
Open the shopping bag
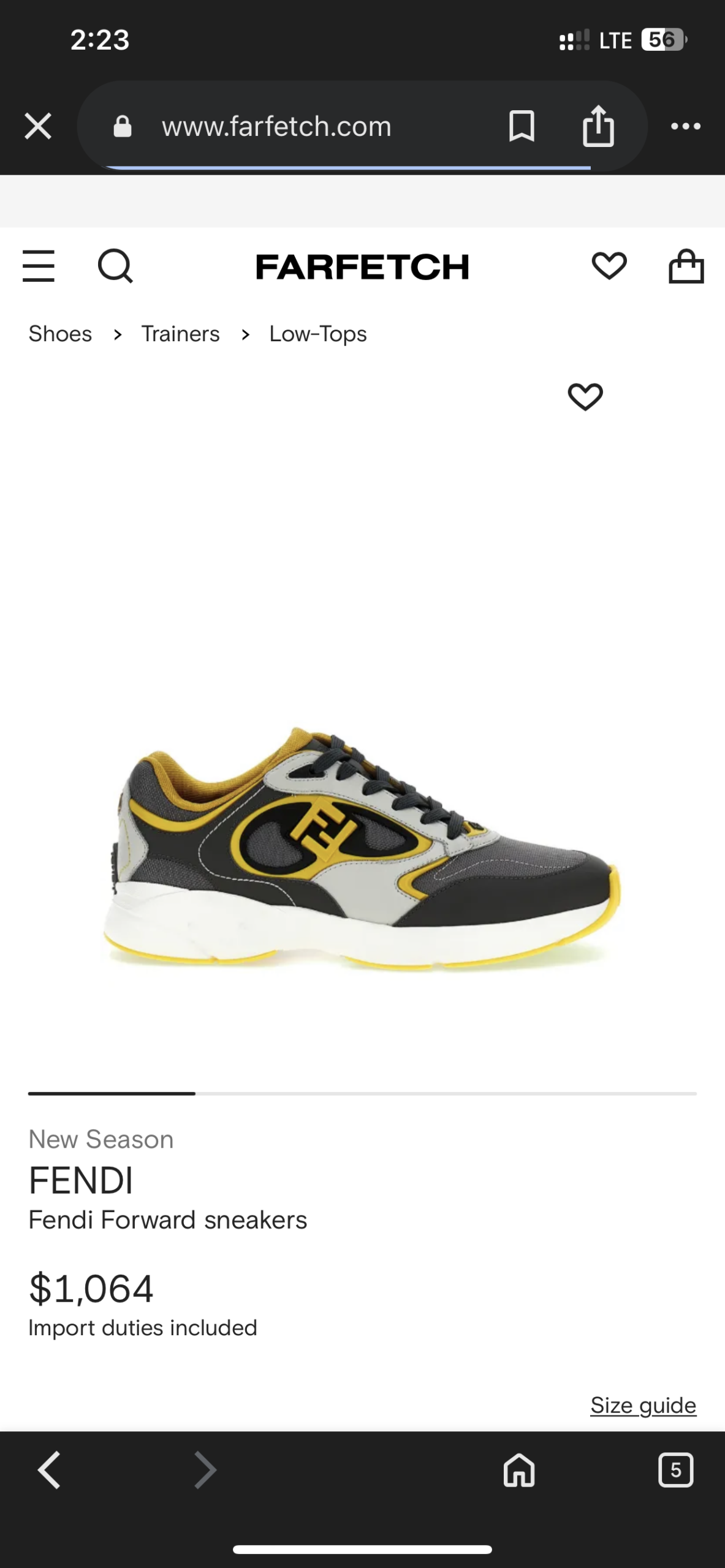[x=686, y=266]
